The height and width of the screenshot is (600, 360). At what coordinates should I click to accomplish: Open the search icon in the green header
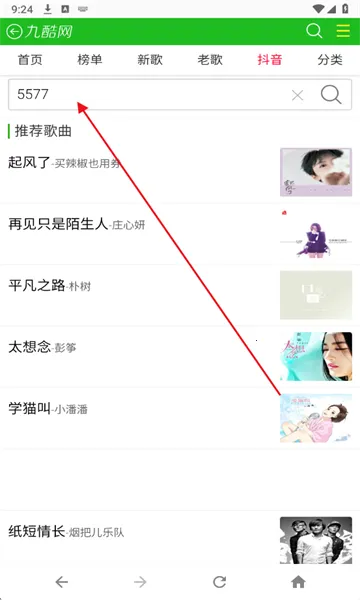click(x=314, y=31)
